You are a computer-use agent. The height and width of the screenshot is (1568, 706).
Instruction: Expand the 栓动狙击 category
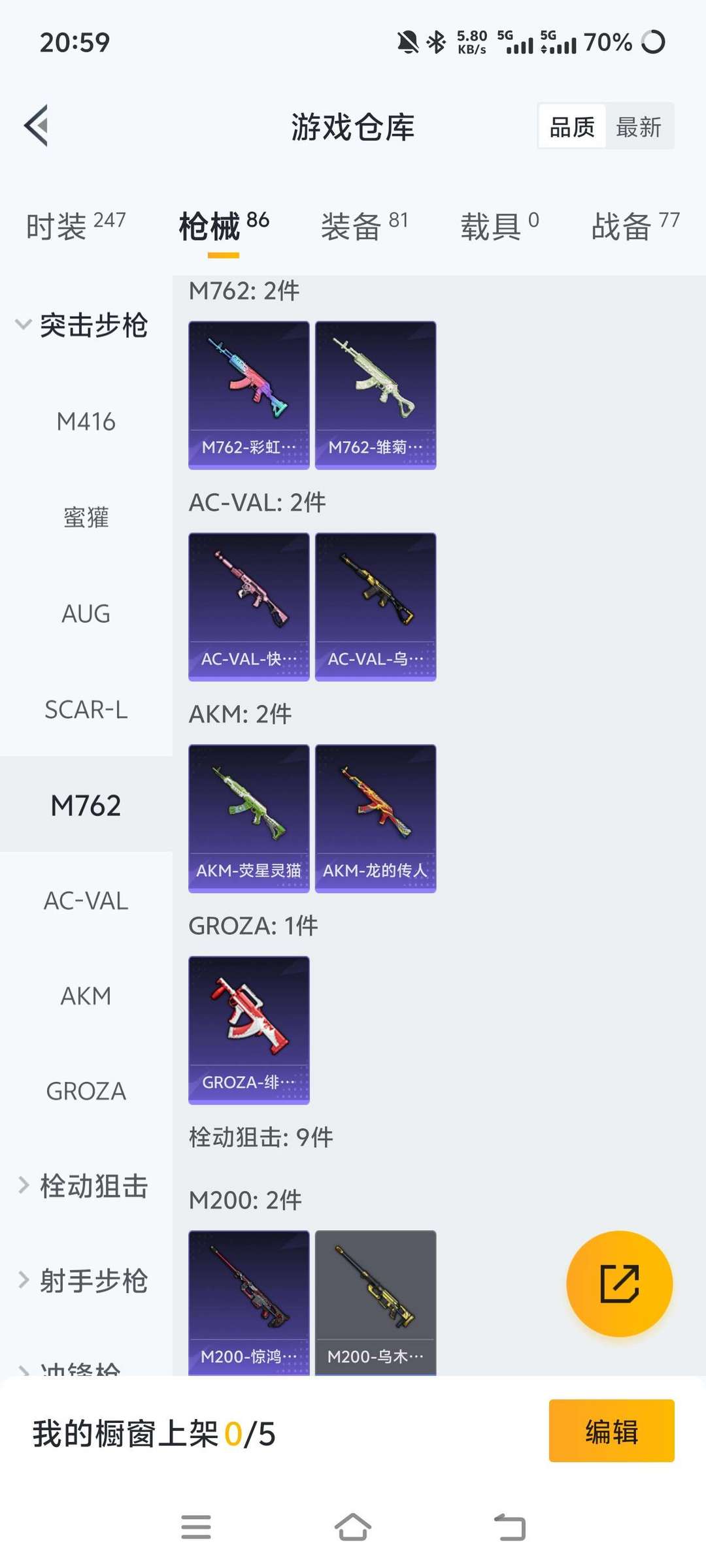coord(82,1186)
